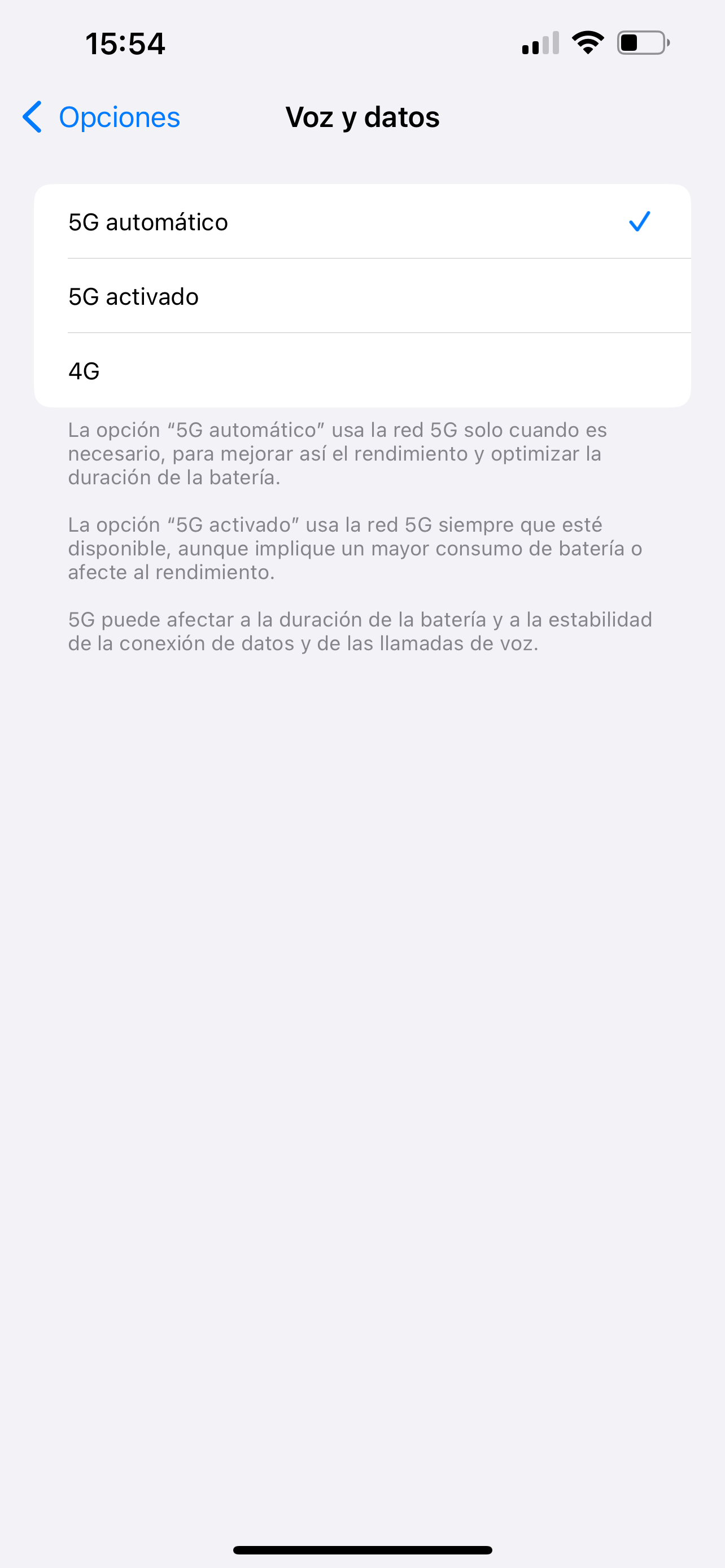Choose 5G activado
The height and width of the screenshot is (1568, 725).
[361, 296]
